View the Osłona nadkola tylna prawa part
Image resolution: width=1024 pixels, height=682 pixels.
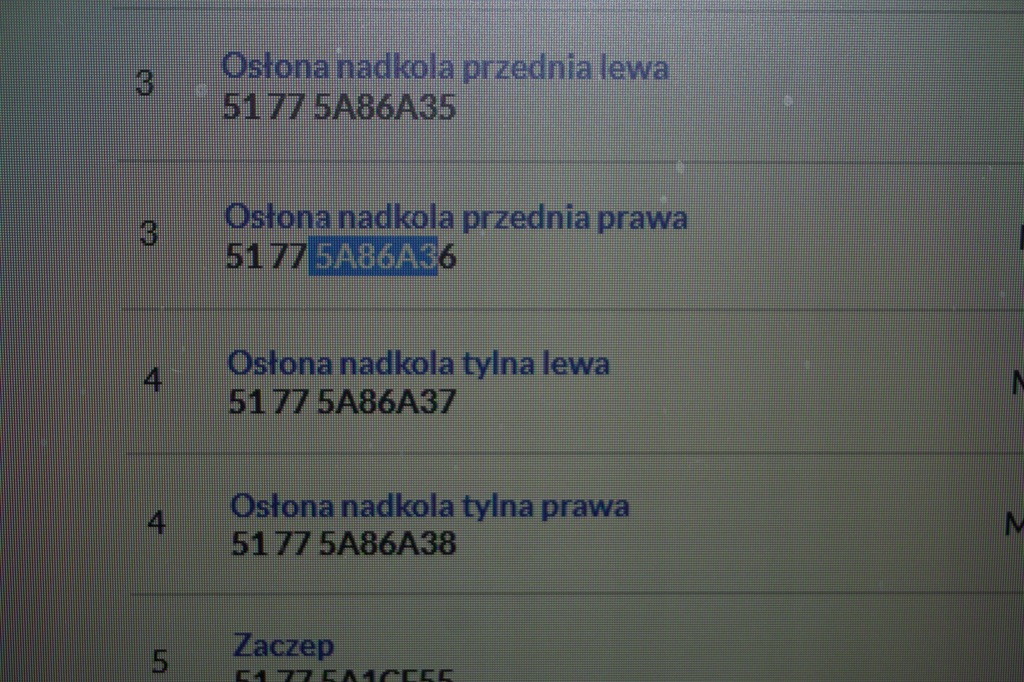click(x=430, y=506)
